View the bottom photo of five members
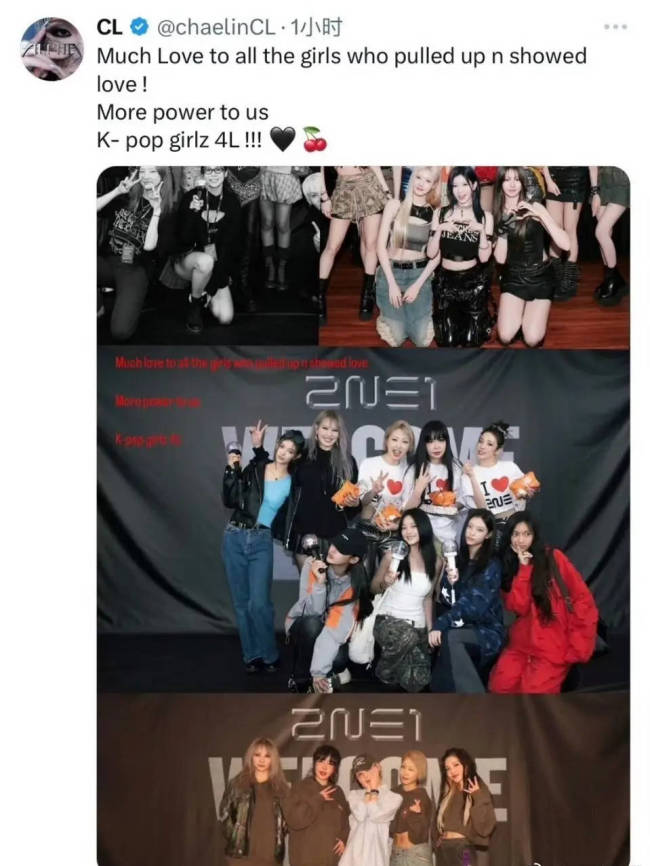This screenshot has width=650, height=866. [x=363, y=780]
